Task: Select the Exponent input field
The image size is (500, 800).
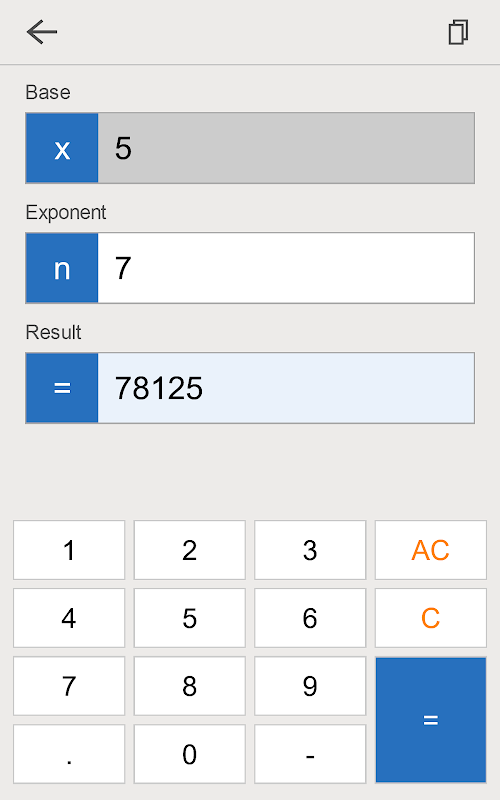Action: click(250, 268)
